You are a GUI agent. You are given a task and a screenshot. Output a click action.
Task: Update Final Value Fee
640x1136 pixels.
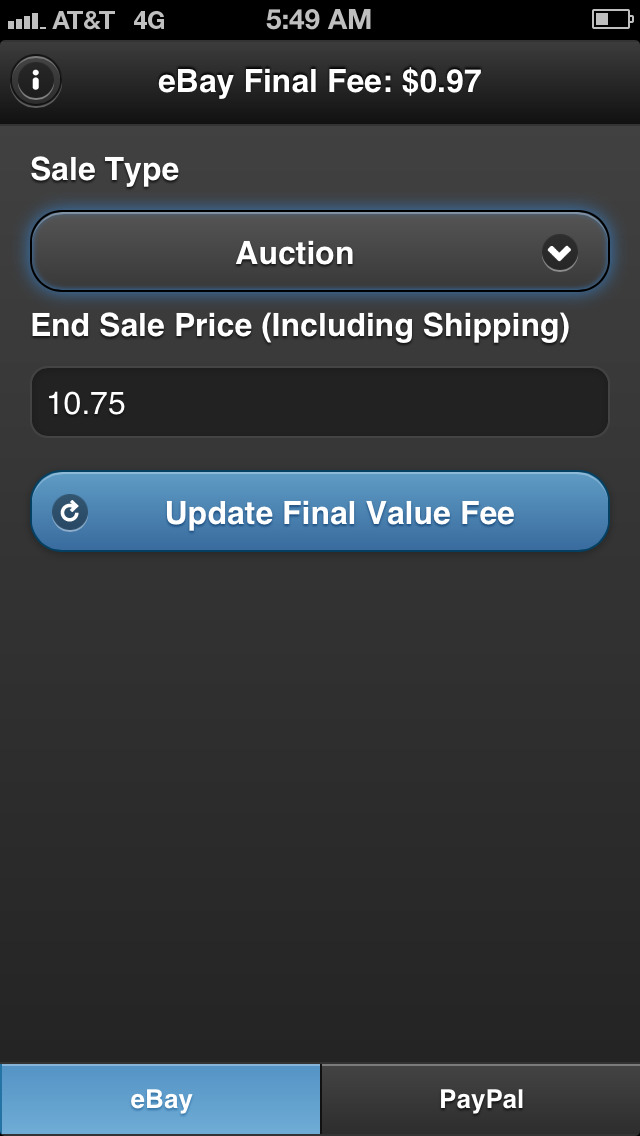click(x=320, y=512)
